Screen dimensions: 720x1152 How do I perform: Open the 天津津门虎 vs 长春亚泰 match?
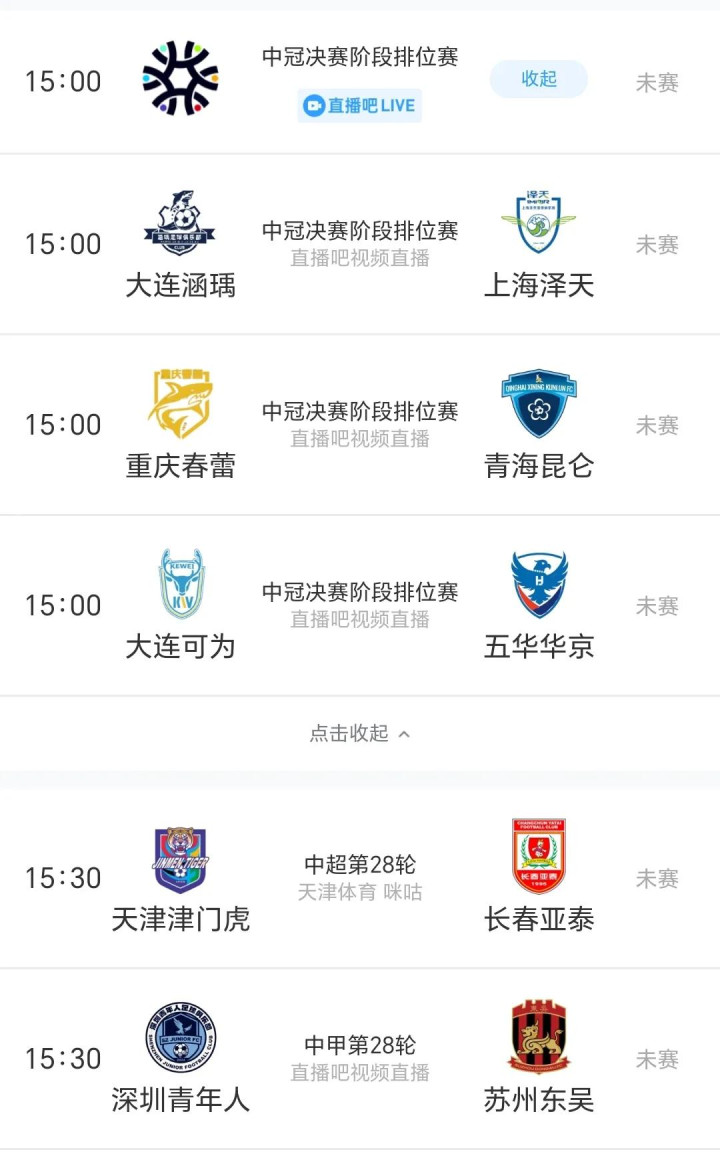(360, 878)
